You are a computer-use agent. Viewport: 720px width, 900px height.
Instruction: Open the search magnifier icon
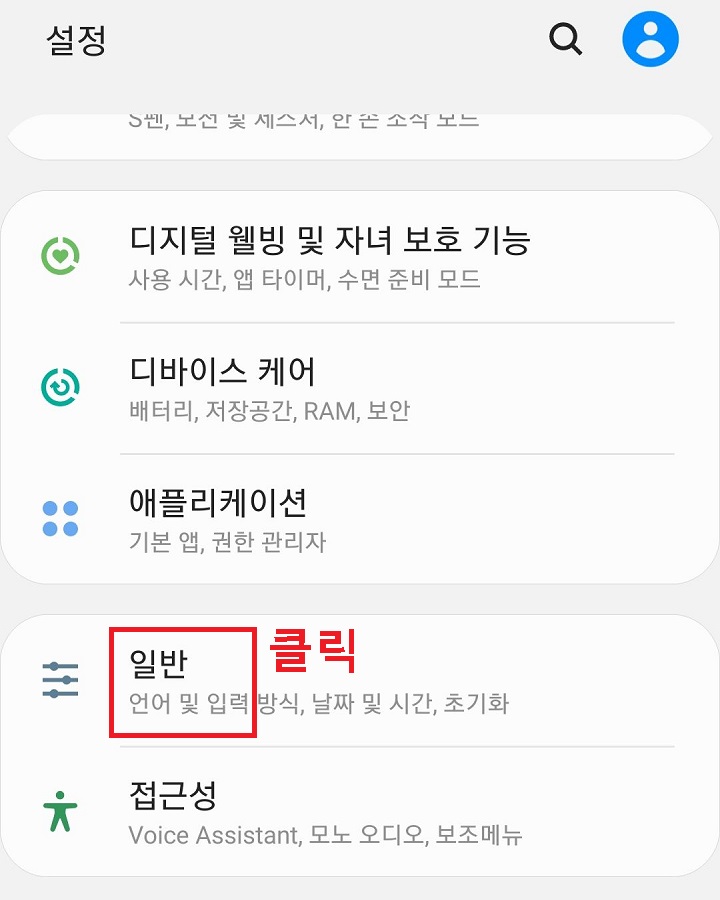tap(565, 39)
